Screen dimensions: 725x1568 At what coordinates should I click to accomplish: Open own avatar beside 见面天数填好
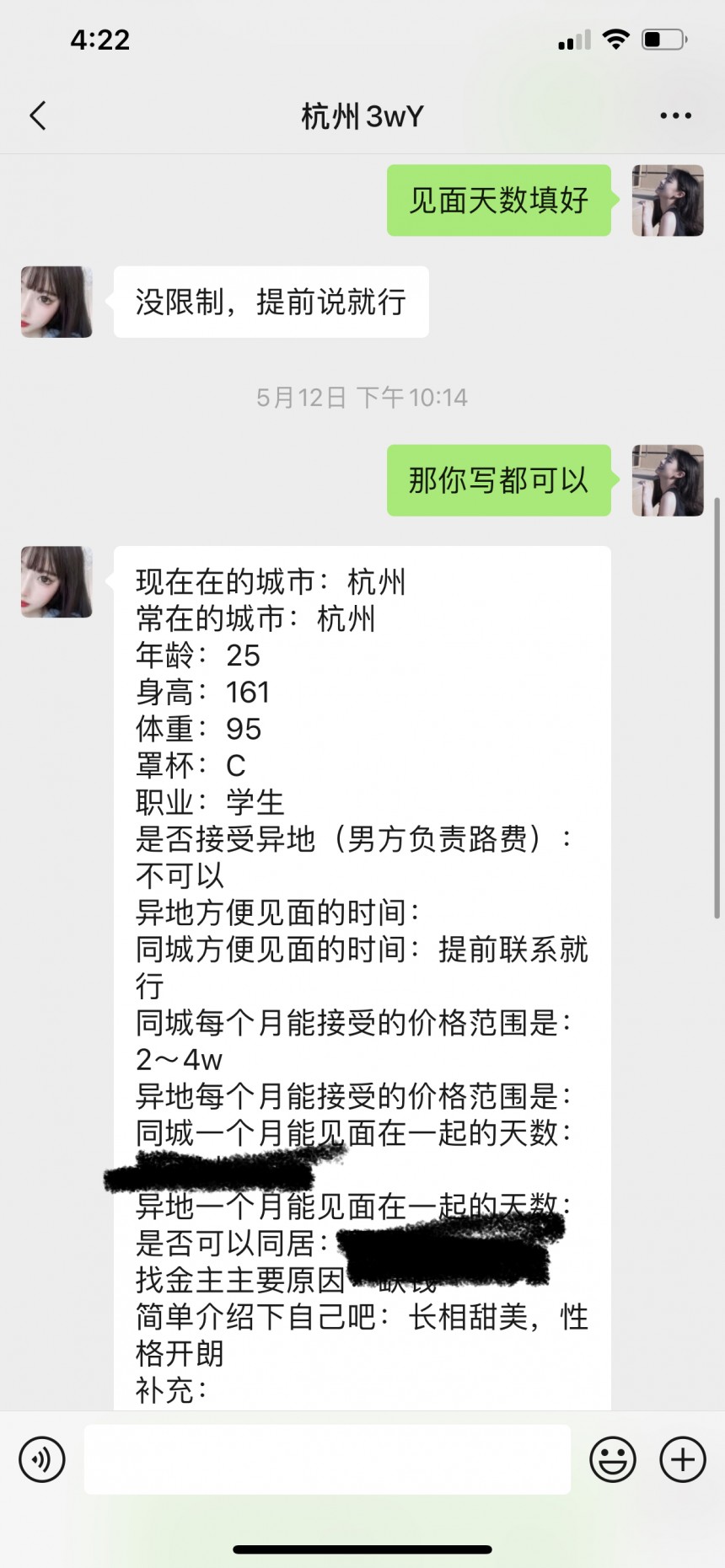click(x=668, y=201)
